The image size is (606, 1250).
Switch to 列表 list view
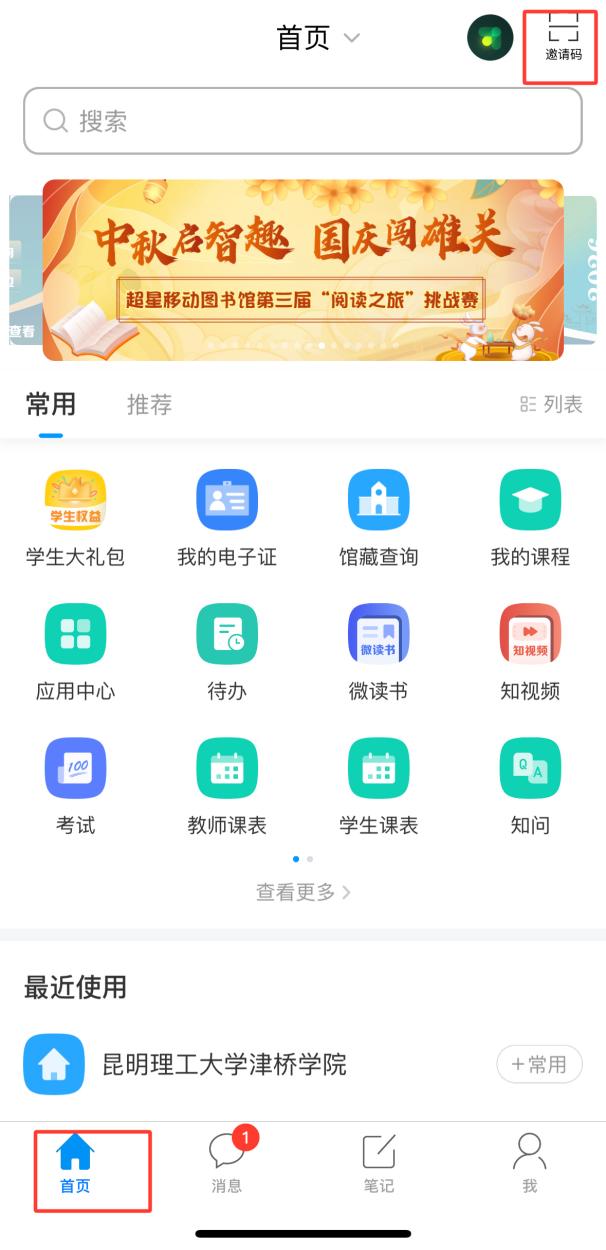[551, 404]
